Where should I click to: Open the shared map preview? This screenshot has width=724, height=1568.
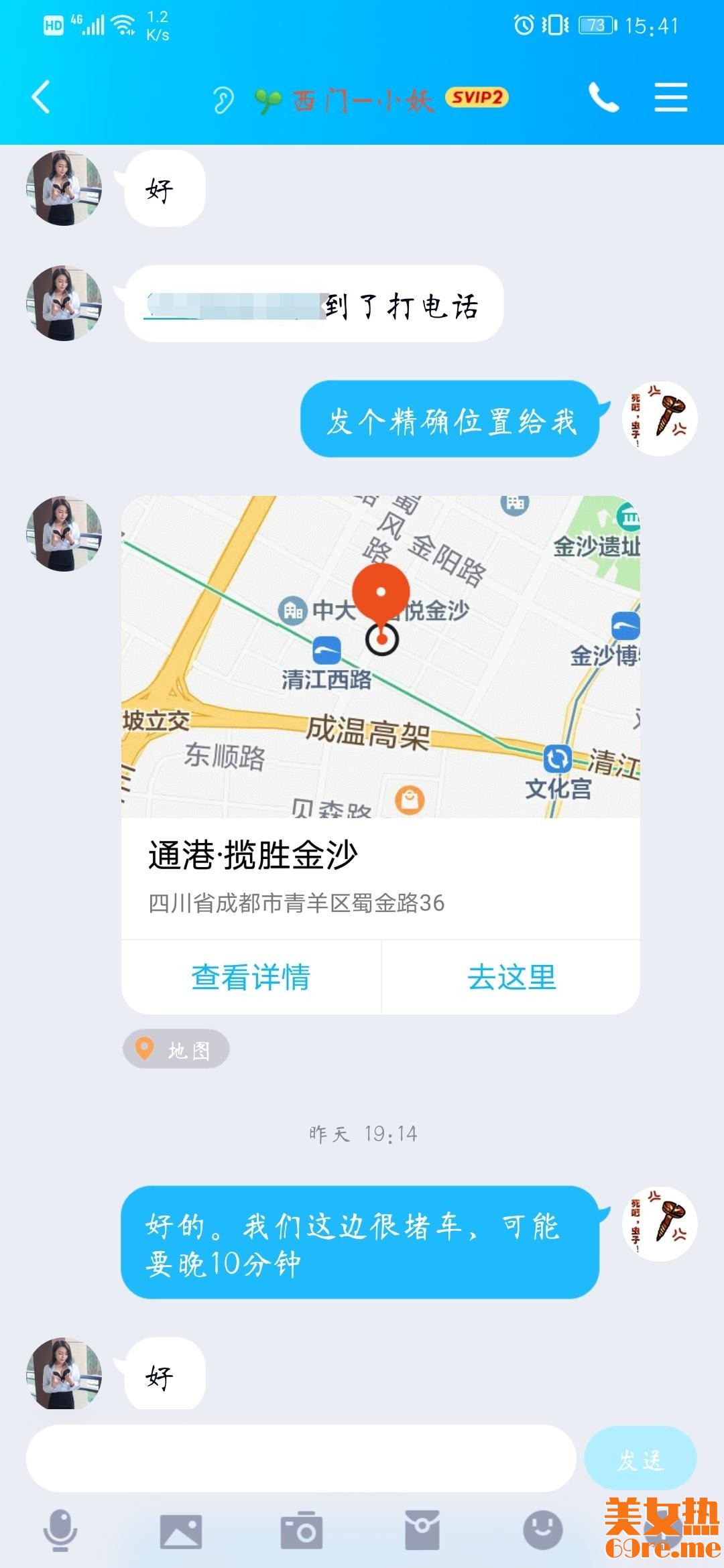pos(380,657)
